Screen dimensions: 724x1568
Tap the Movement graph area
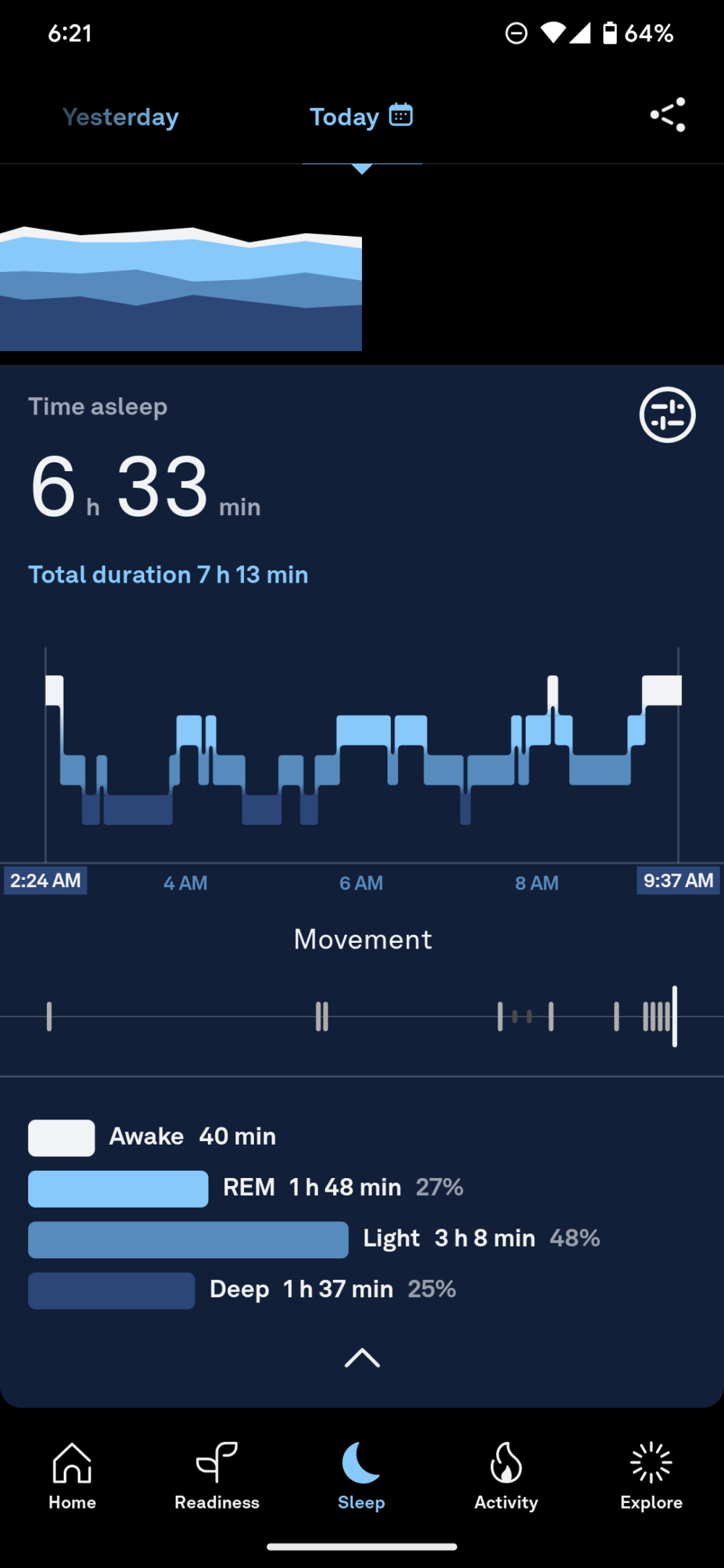pos(361,1017)
